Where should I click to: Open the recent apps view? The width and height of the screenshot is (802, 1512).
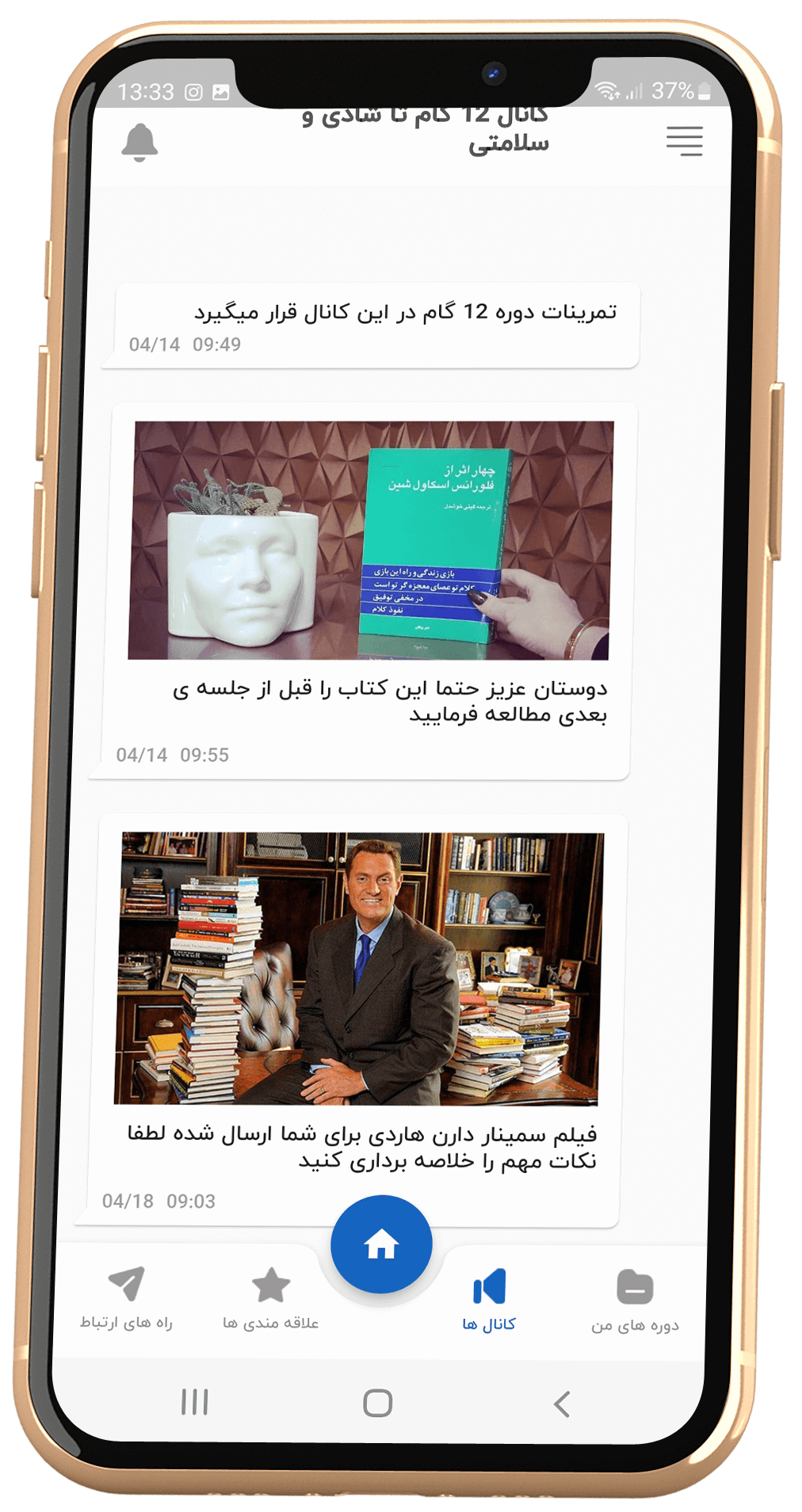[x=194, y=1401]
